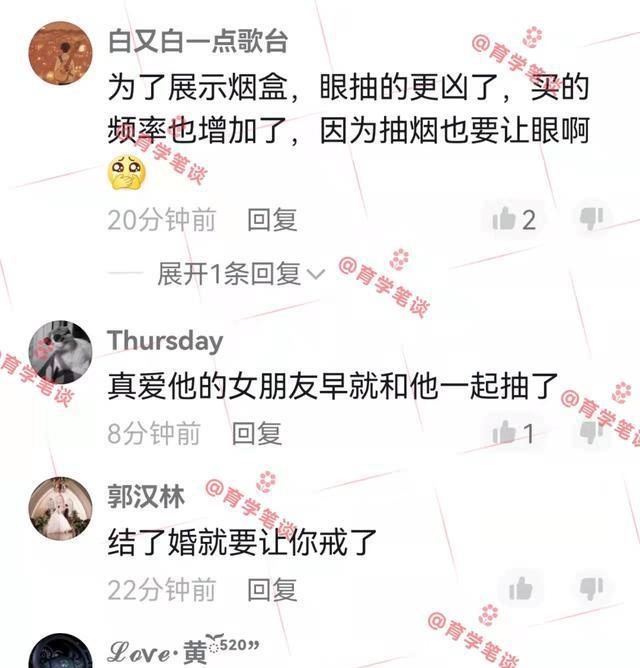Viewport: 640px width, 668px height.
Task: Dislike 白又白一点歌台's comment
Action: [592, 218]
